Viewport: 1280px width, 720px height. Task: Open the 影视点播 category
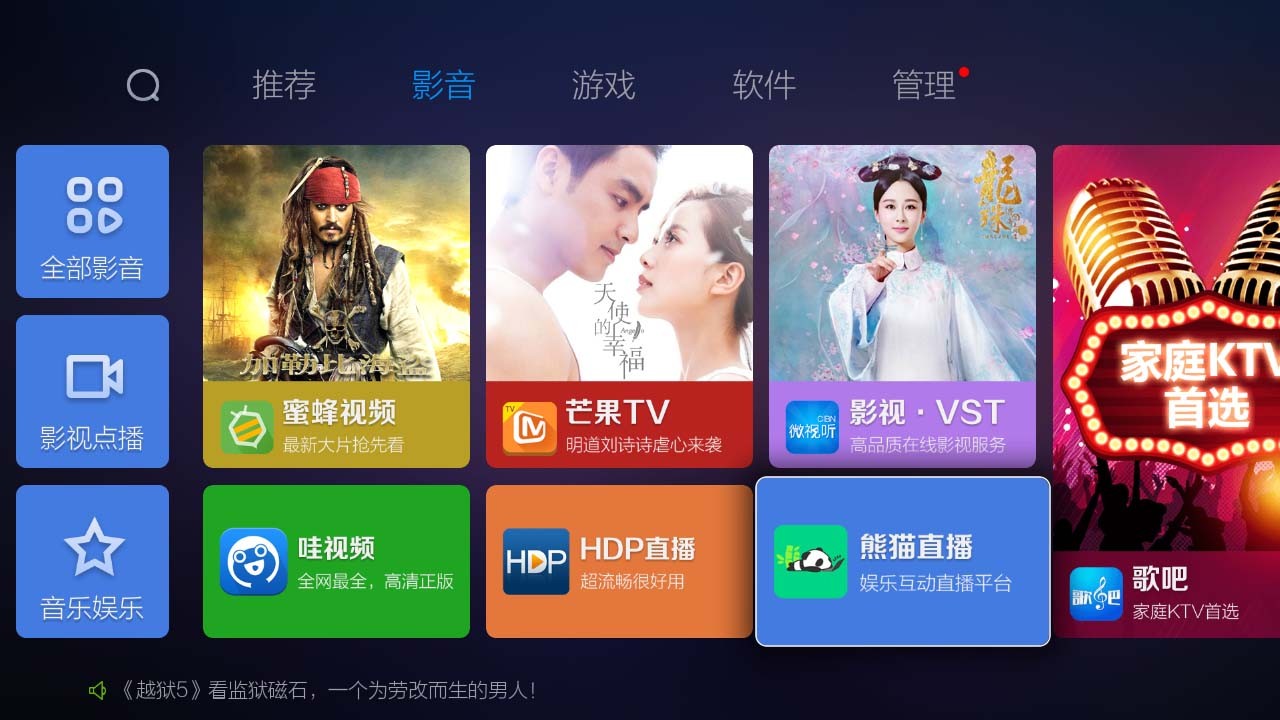92,392
